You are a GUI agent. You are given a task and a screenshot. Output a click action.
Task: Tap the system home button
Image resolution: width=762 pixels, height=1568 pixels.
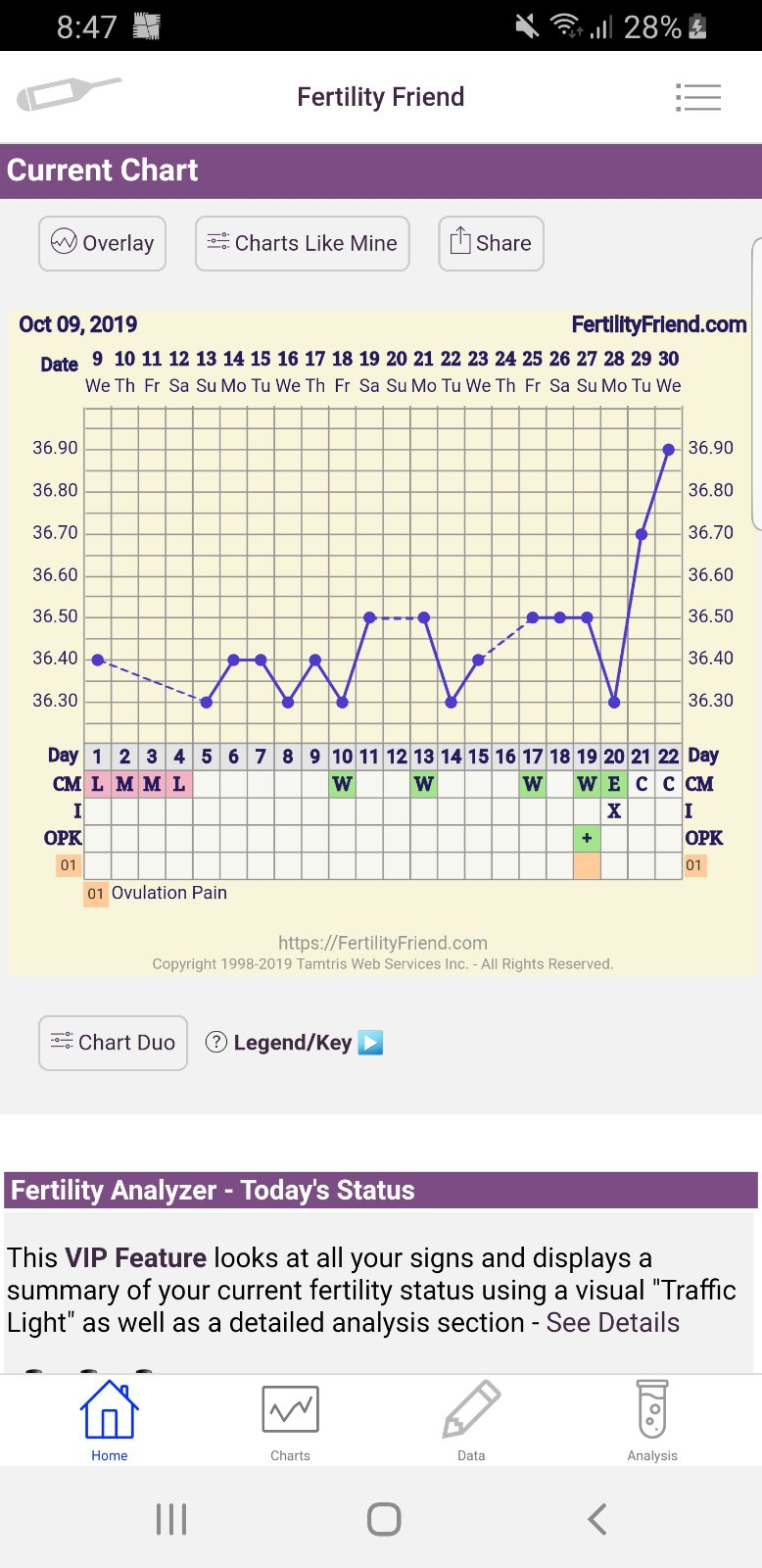(384, 1519)
